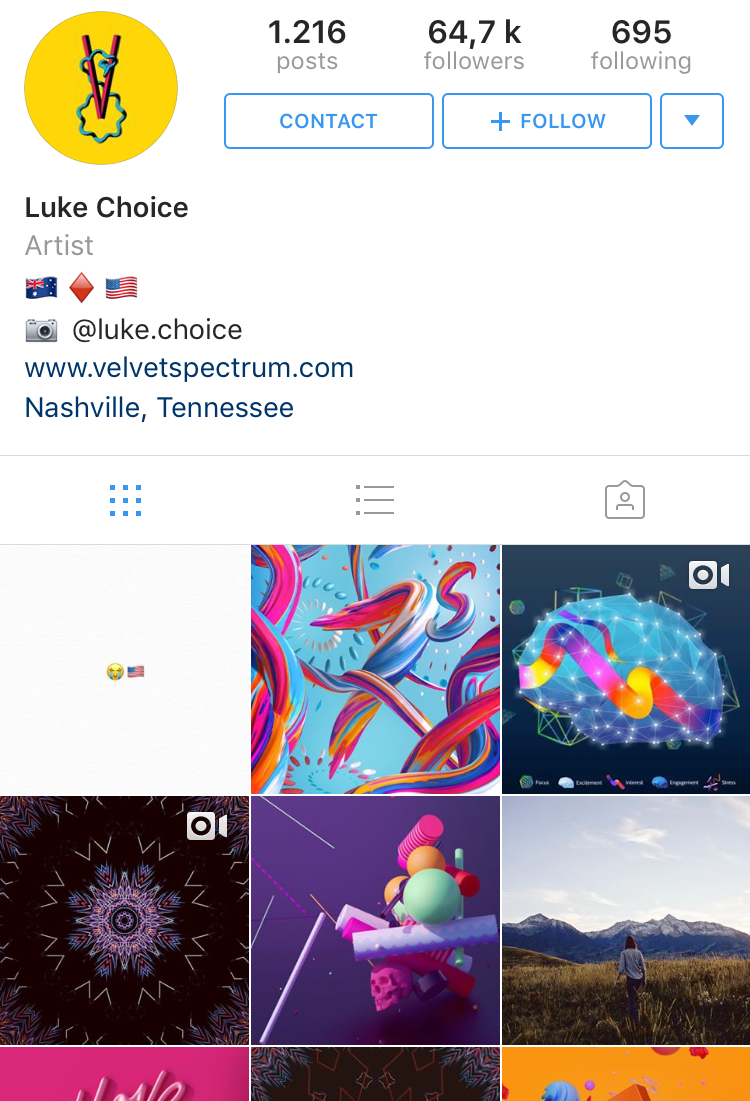
Task: Tap the Contact button
Action: pyautogui.click(x=328, y=121)
